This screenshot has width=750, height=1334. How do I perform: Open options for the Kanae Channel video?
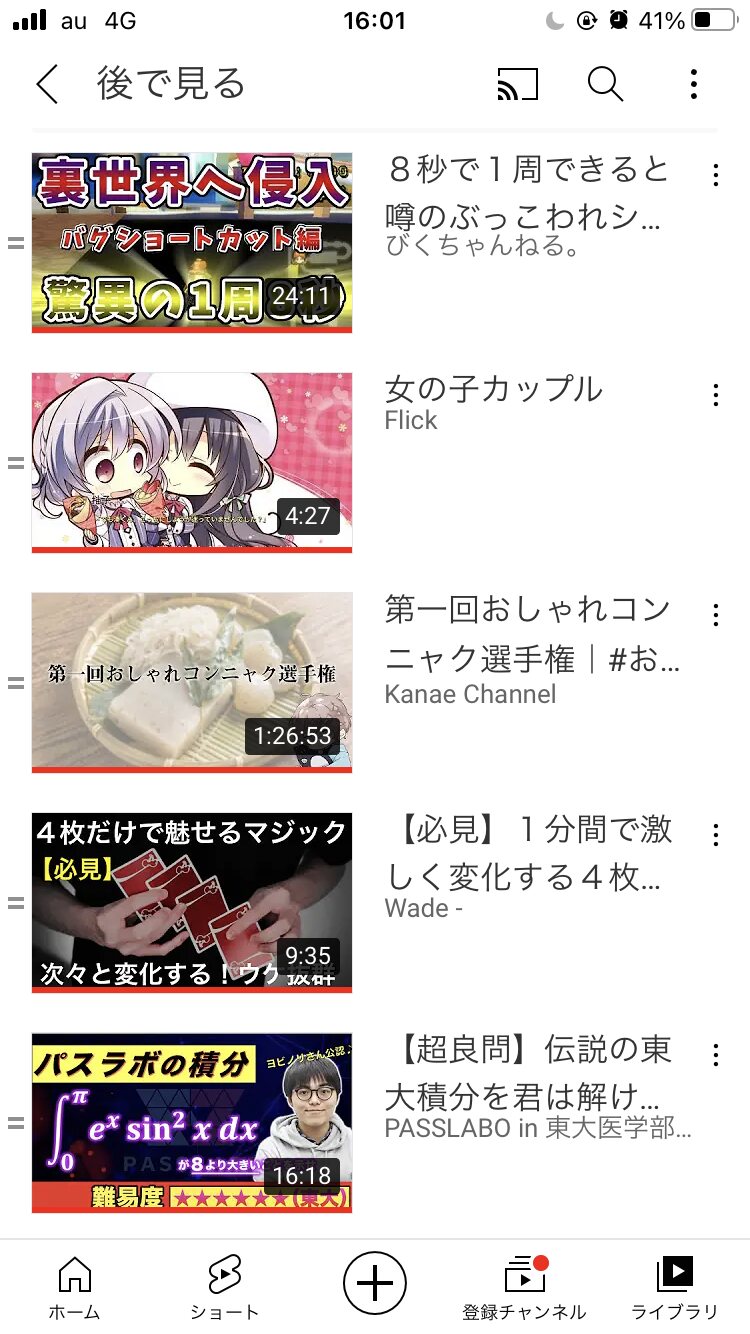pos(716,615)
